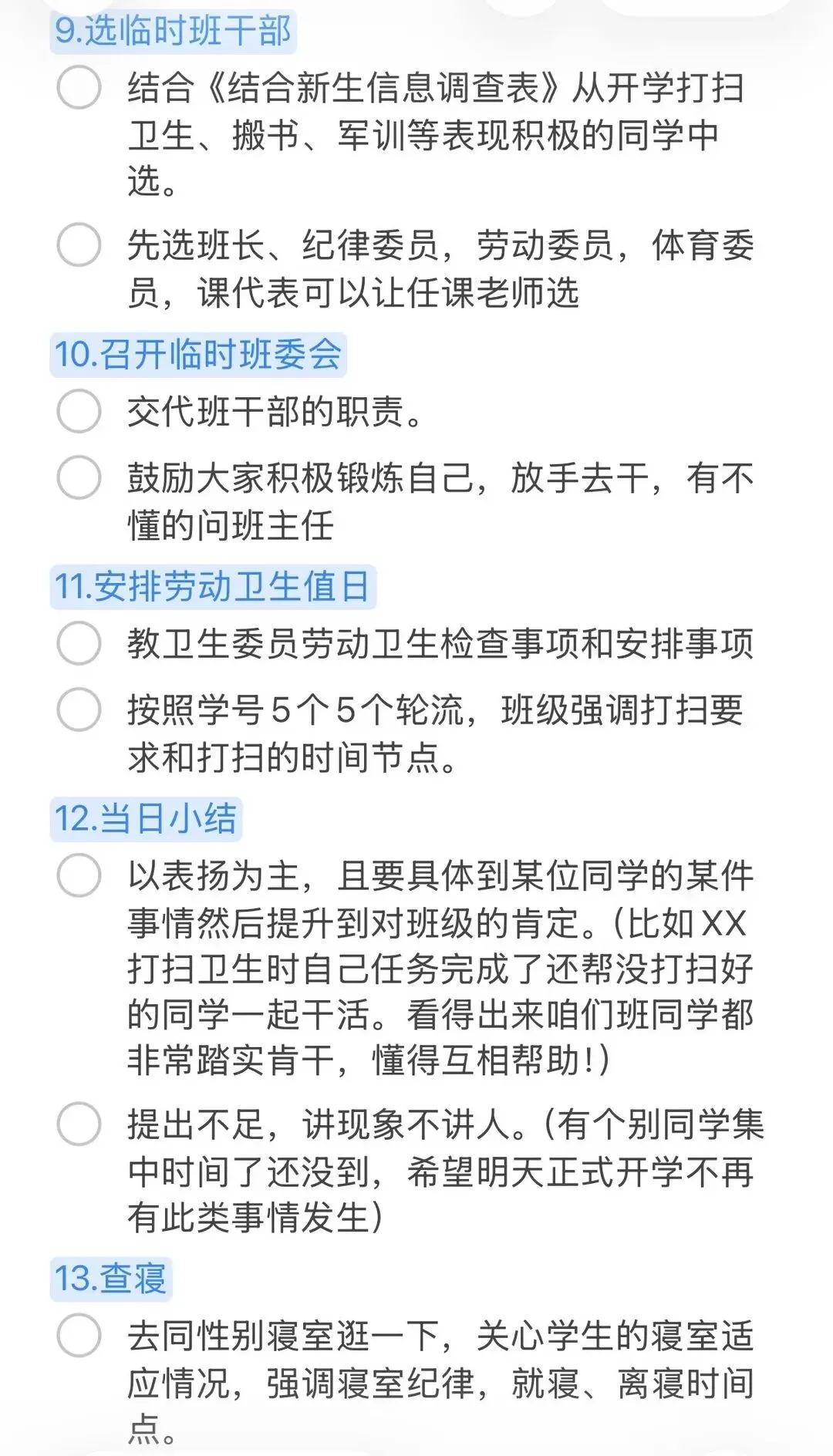
Task: Mark the 以表扬为主 item complete
Action: (x=79, y=875)
